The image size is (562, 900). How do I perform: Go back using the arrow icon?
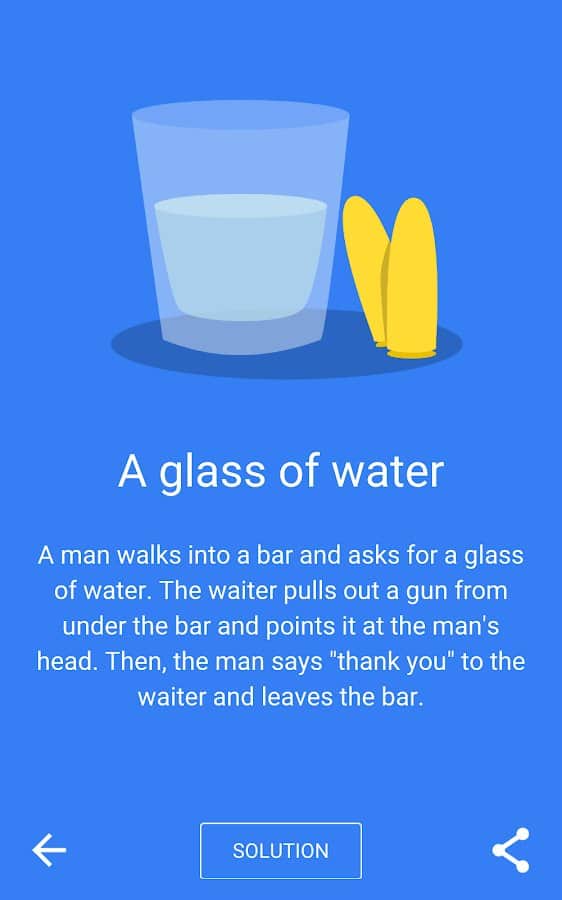click(49, 849)
